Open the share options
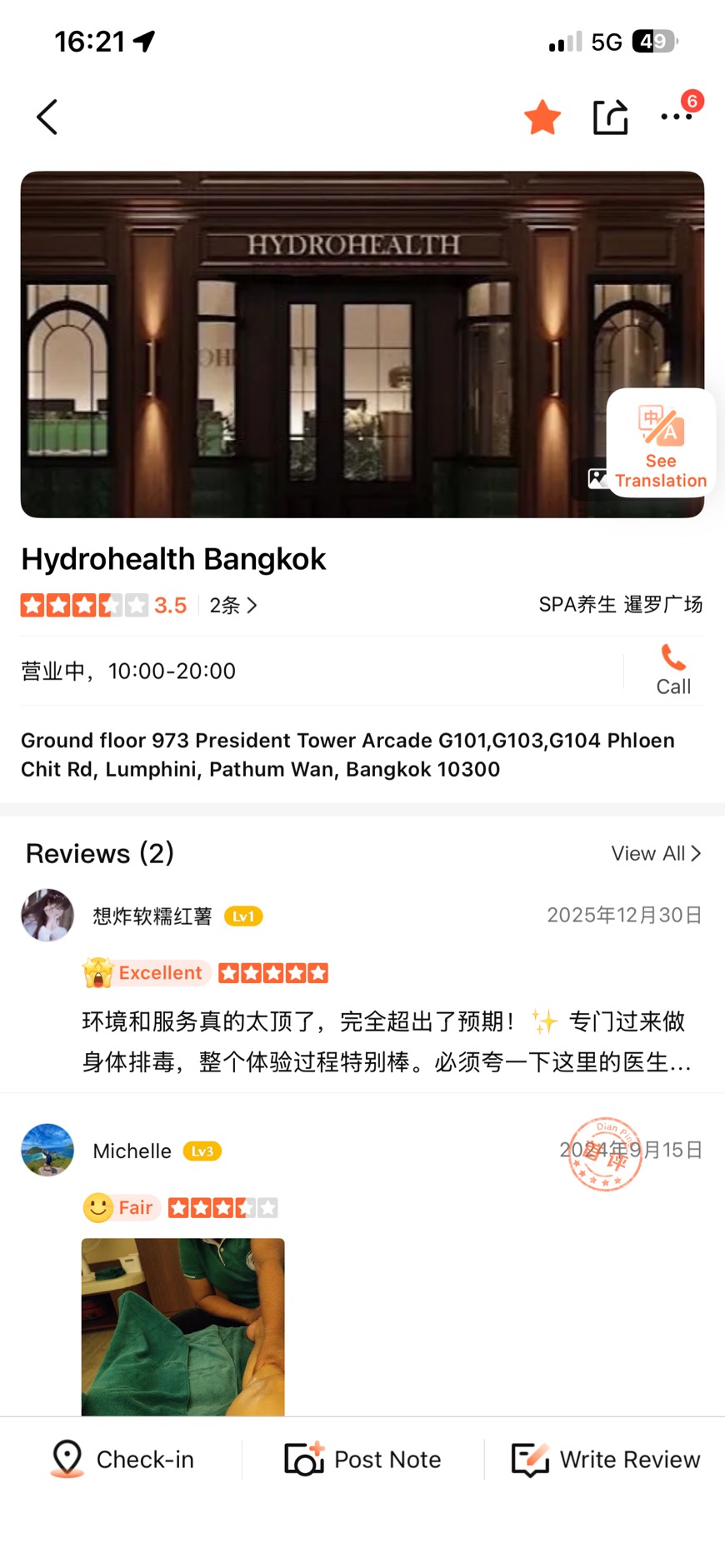The width and height of the screenshot is (725, 1568). click(611, 117)
